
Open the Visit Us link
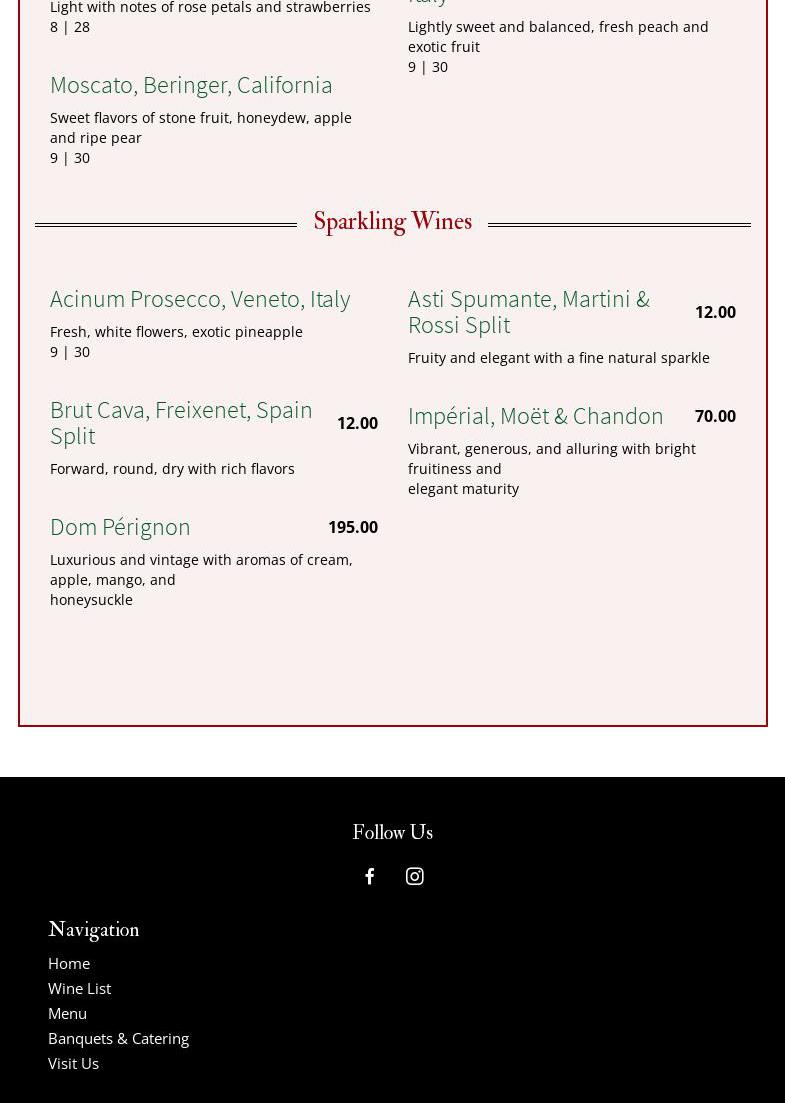tap(73, 1063)
